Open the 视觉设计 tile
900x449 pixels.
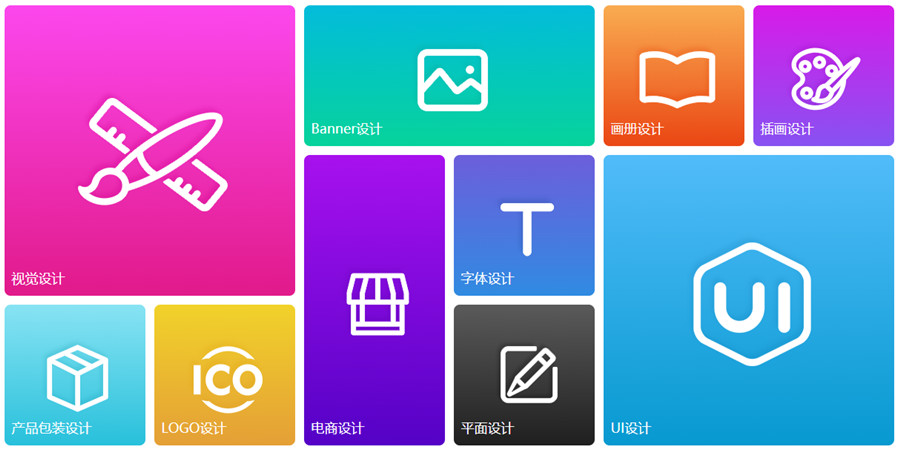pyautogui.click(x=150, y=150)
